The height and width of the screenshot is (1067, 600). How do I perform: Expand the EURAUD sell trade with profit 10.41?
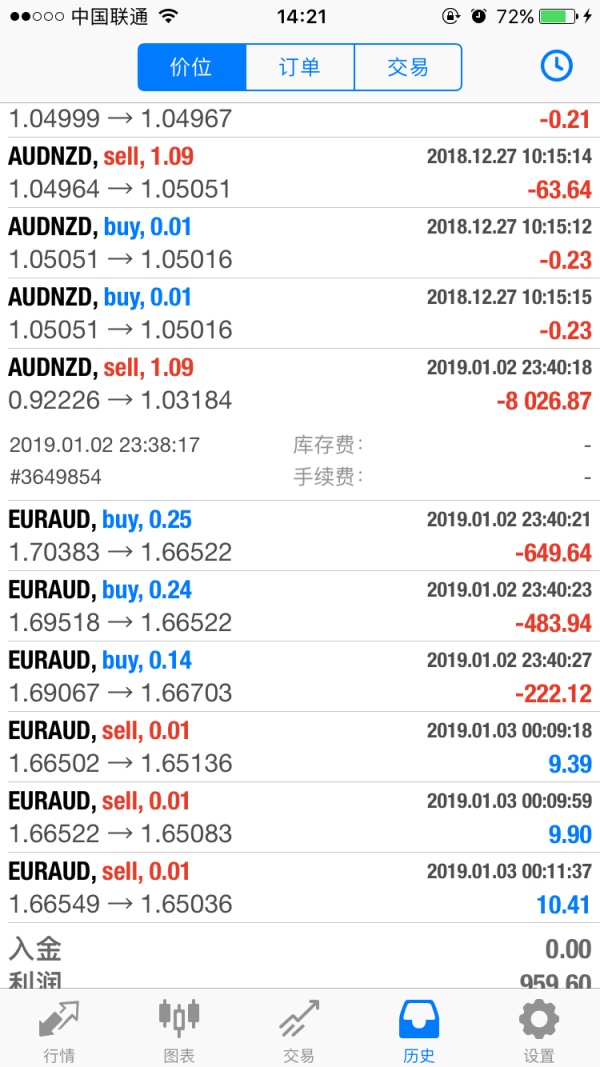click(x=300, y=887)
